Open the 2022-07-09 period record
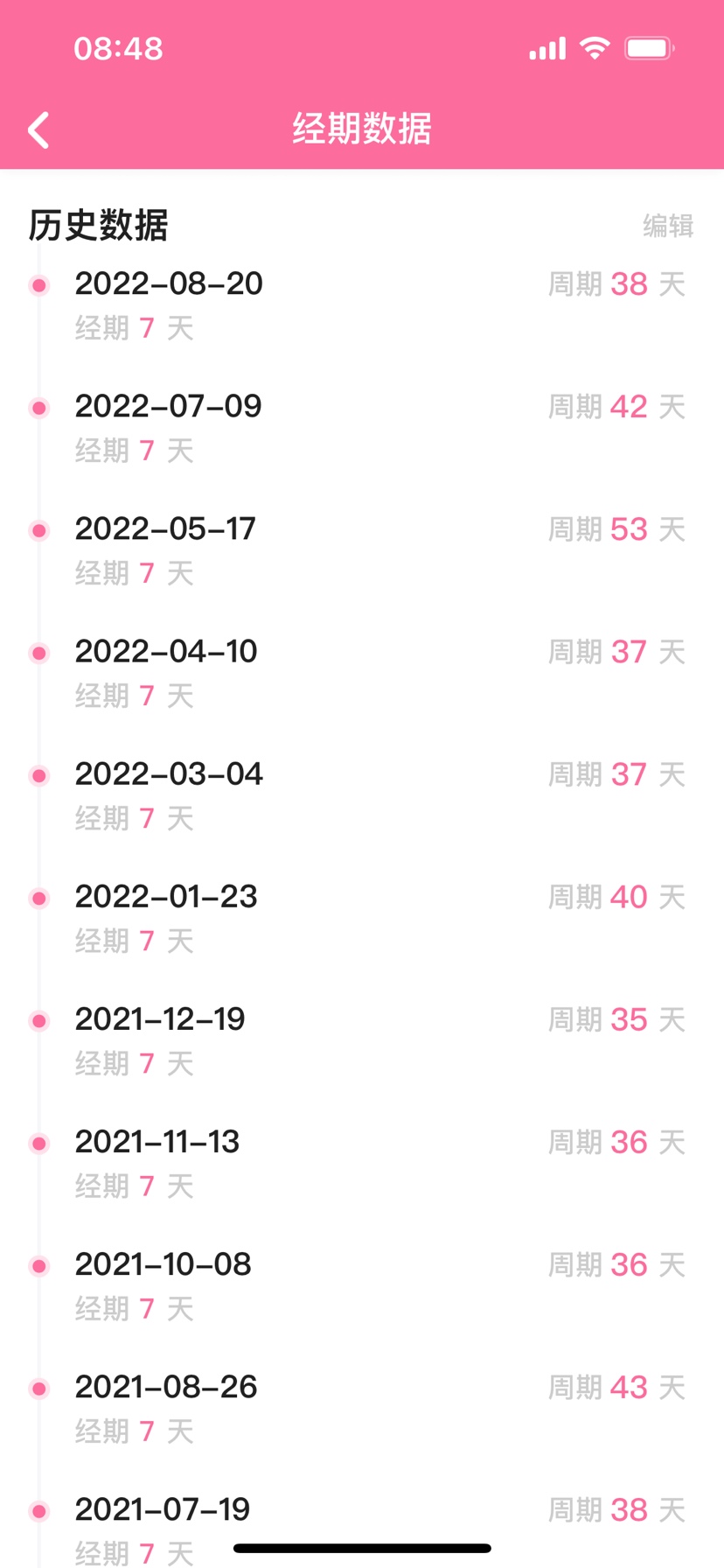The image size is (724, 1568). [362, 427]
